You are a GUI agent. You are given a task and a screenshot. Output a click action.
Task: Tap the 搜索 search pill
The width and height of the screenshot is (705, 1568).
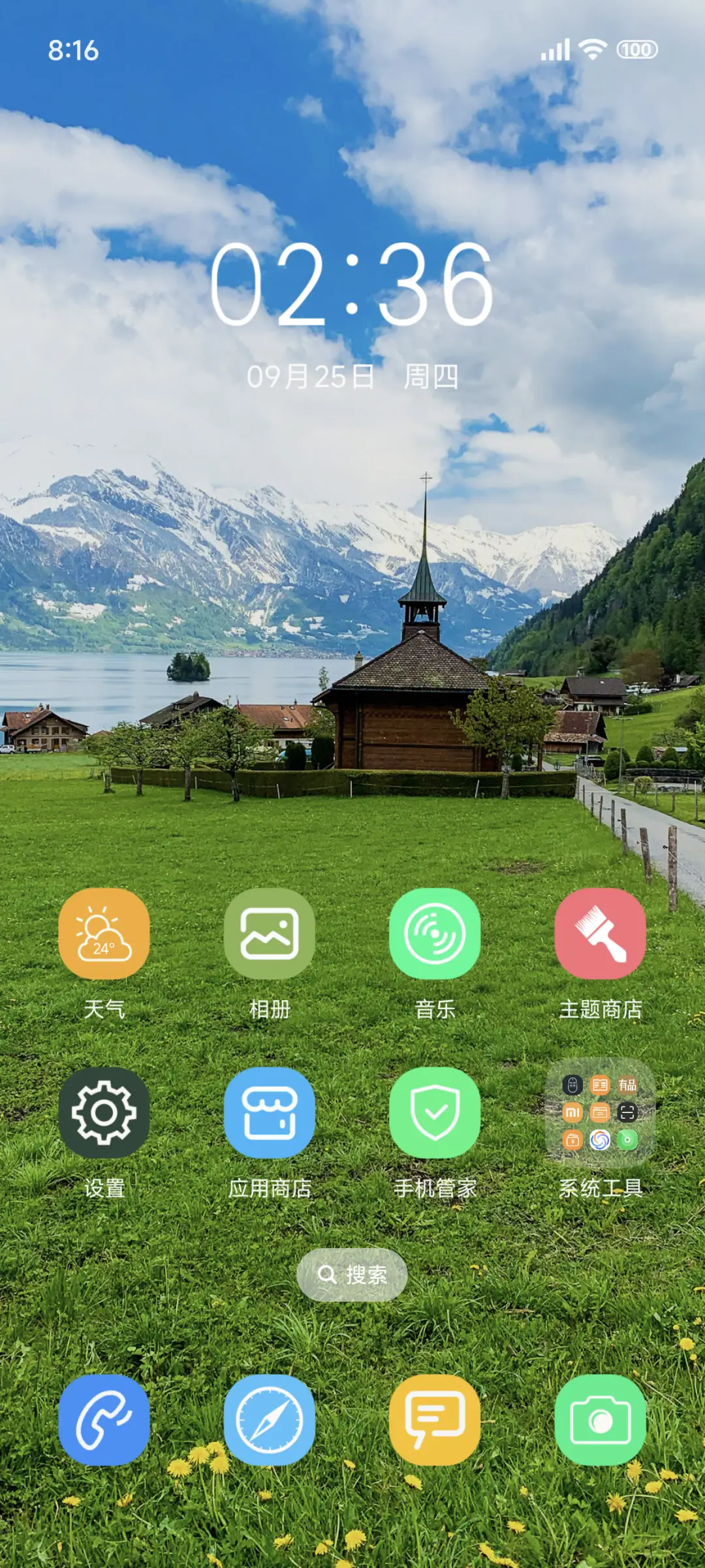[352, 1274]
